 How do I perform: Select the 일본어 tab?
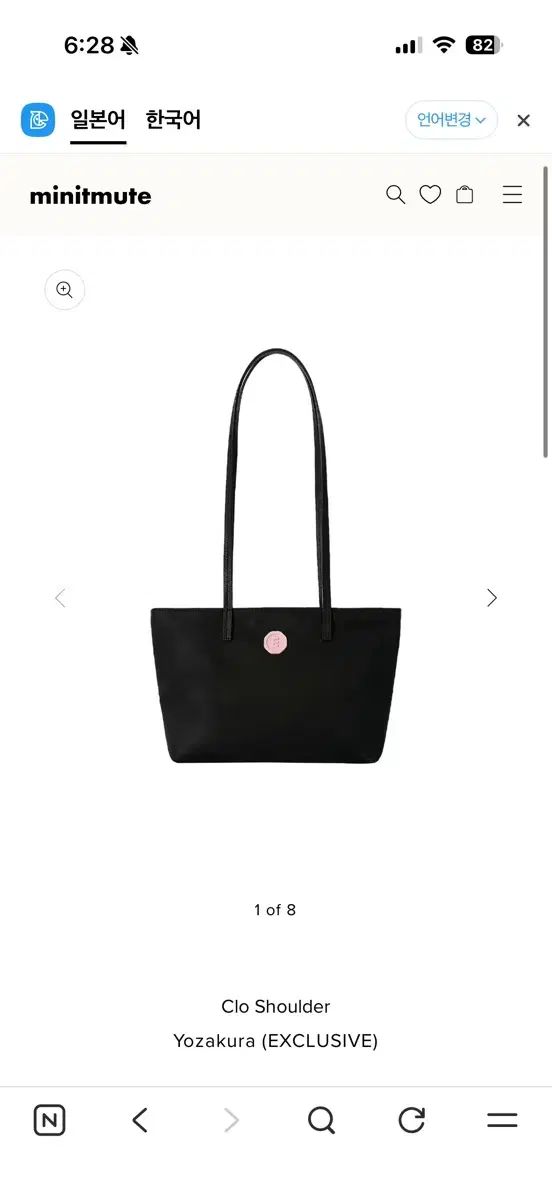[x=98, y=120]
